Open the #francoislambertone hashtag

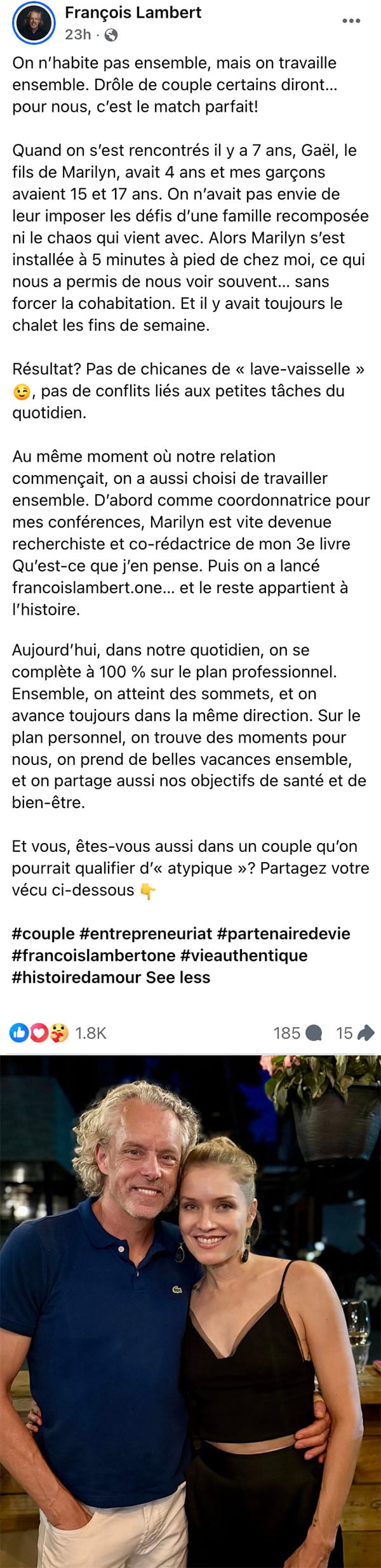93,955
